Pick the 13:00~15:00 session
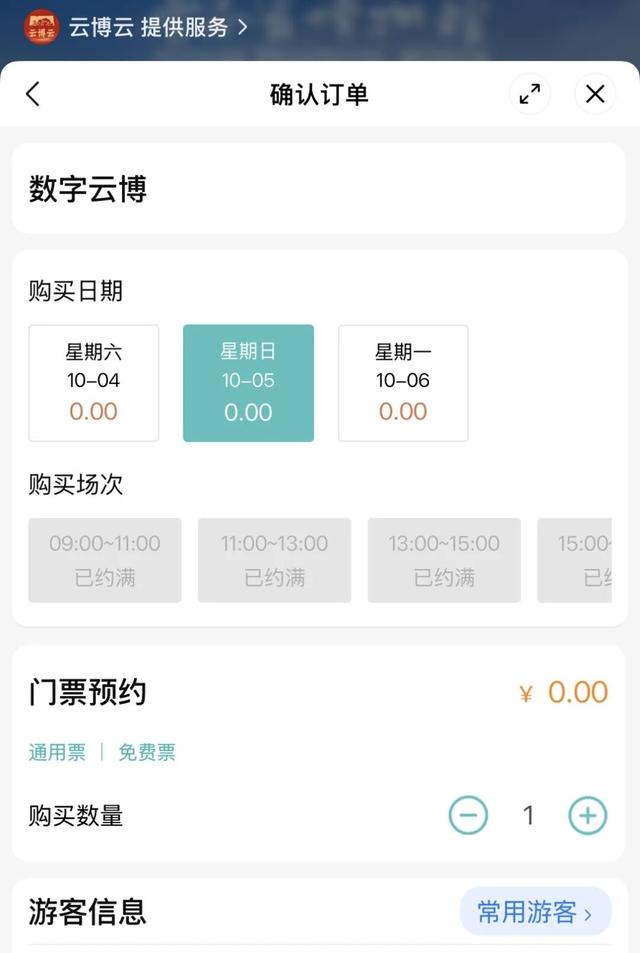The height and width of the screenshot is (953, 640). tap(444, 560)
